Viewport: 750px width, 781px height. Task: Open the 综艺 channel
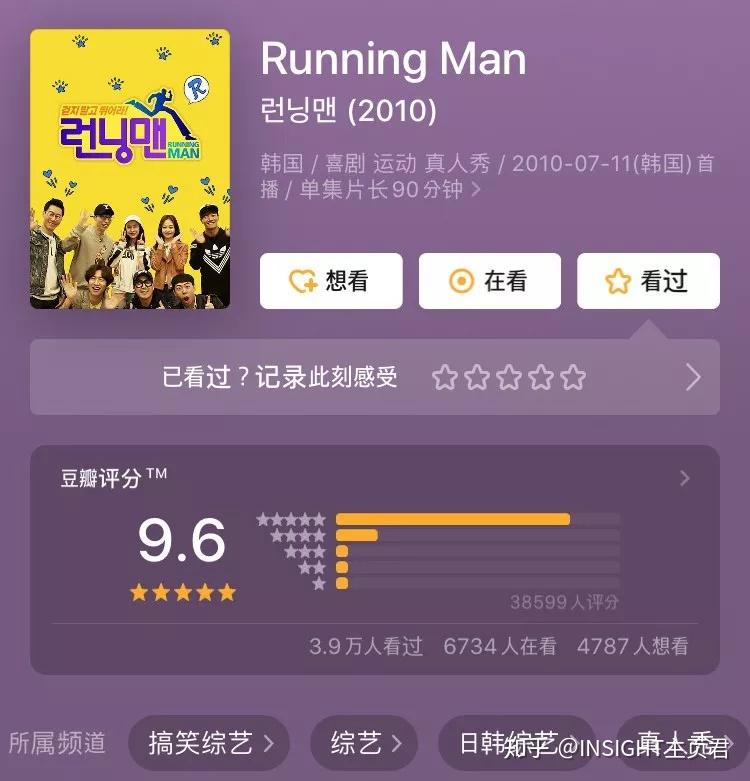[x=364, y=743]
